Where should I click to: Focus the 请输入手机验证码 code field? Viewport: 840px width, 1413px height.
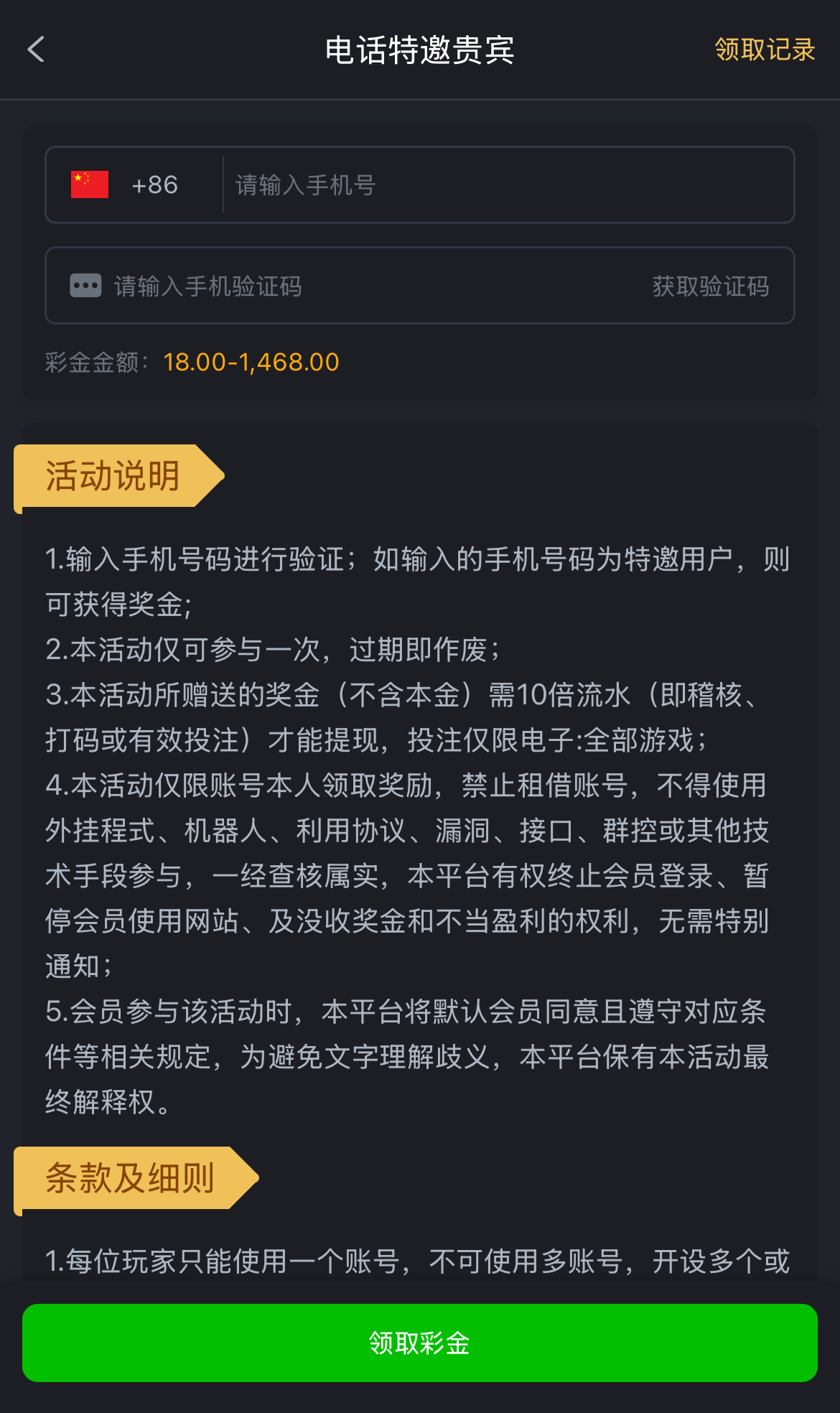tap(359, 286)
